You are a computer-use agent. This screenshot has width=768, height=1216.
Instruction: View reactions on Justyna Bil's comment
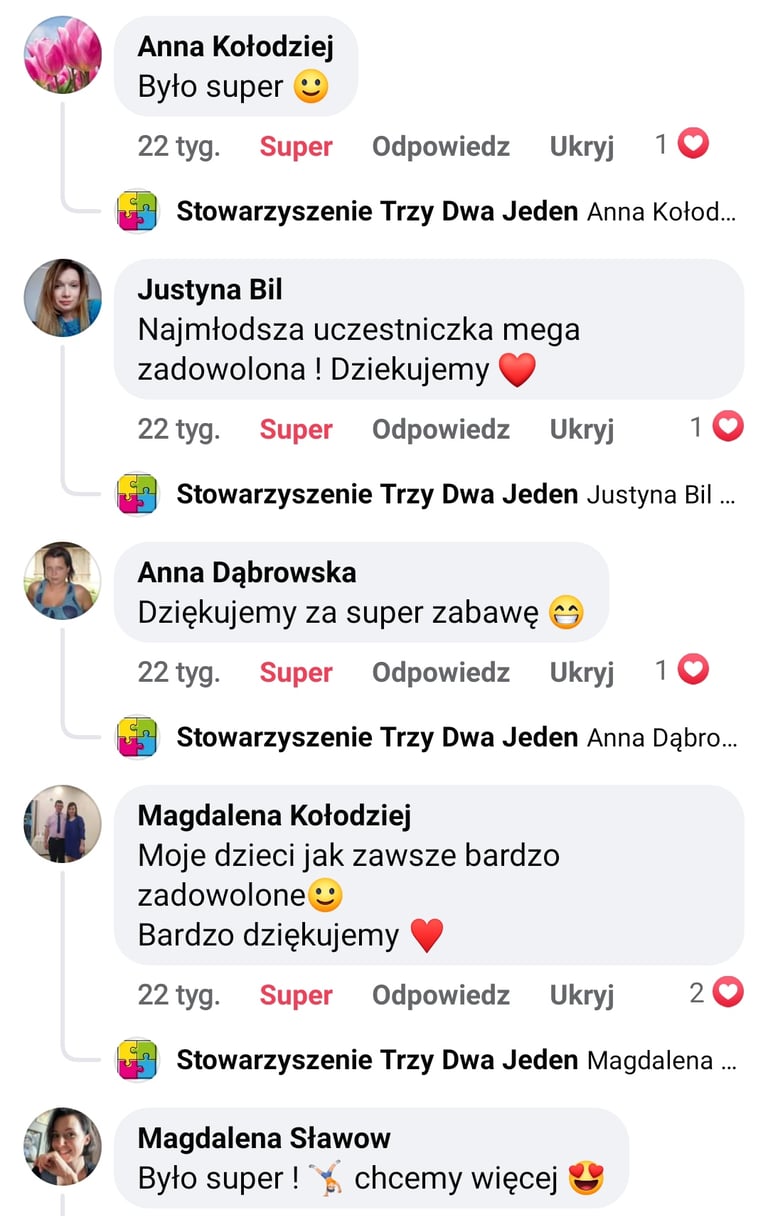tap(717, 428)
